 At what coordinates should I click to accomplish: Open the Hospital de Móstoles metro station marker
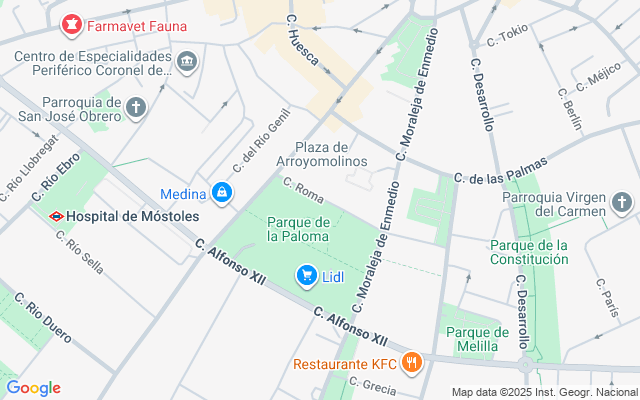(58, 216)
